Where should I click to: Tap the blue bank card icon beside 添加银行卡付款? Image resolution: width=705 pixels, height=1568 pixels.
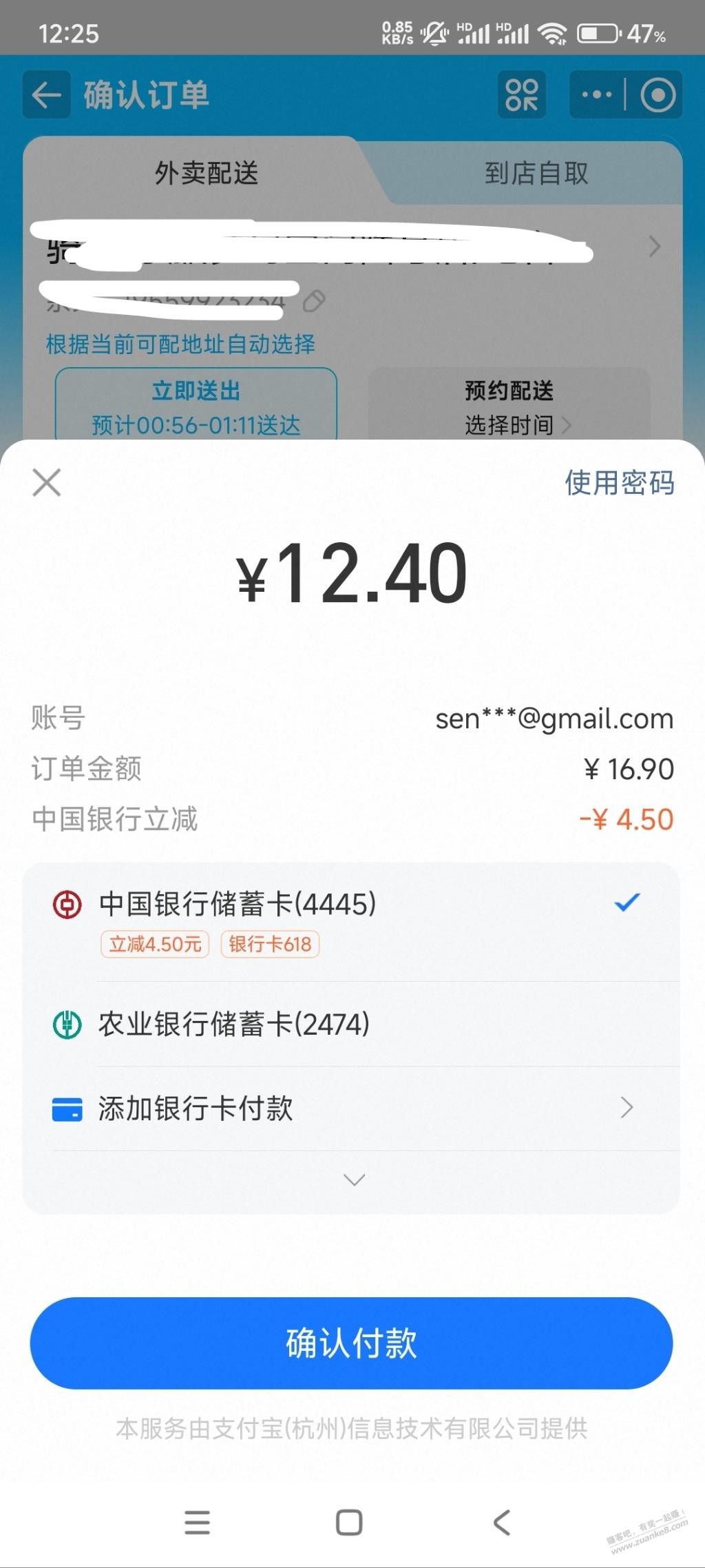point(68,1108)
